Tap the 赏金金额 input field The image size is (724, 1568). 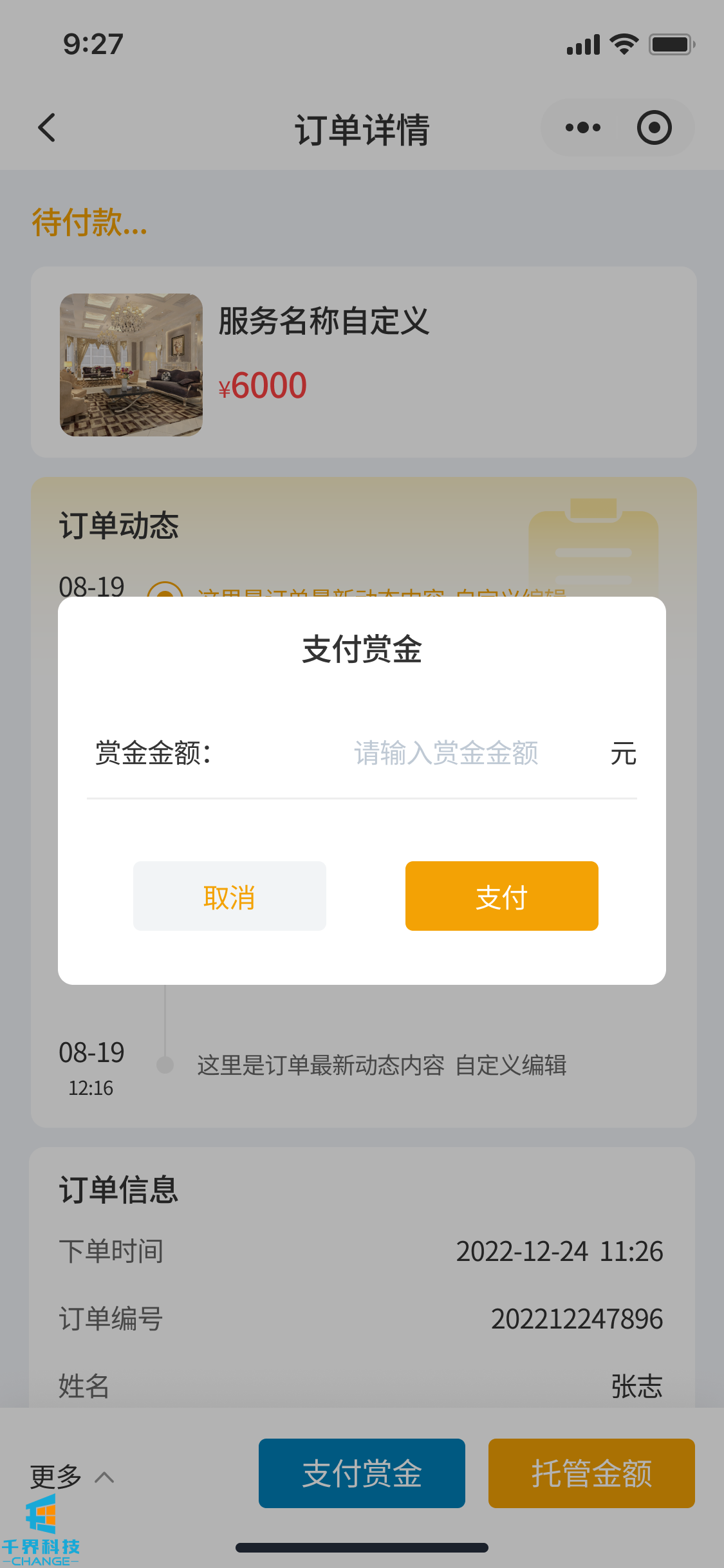coord(446,753)
